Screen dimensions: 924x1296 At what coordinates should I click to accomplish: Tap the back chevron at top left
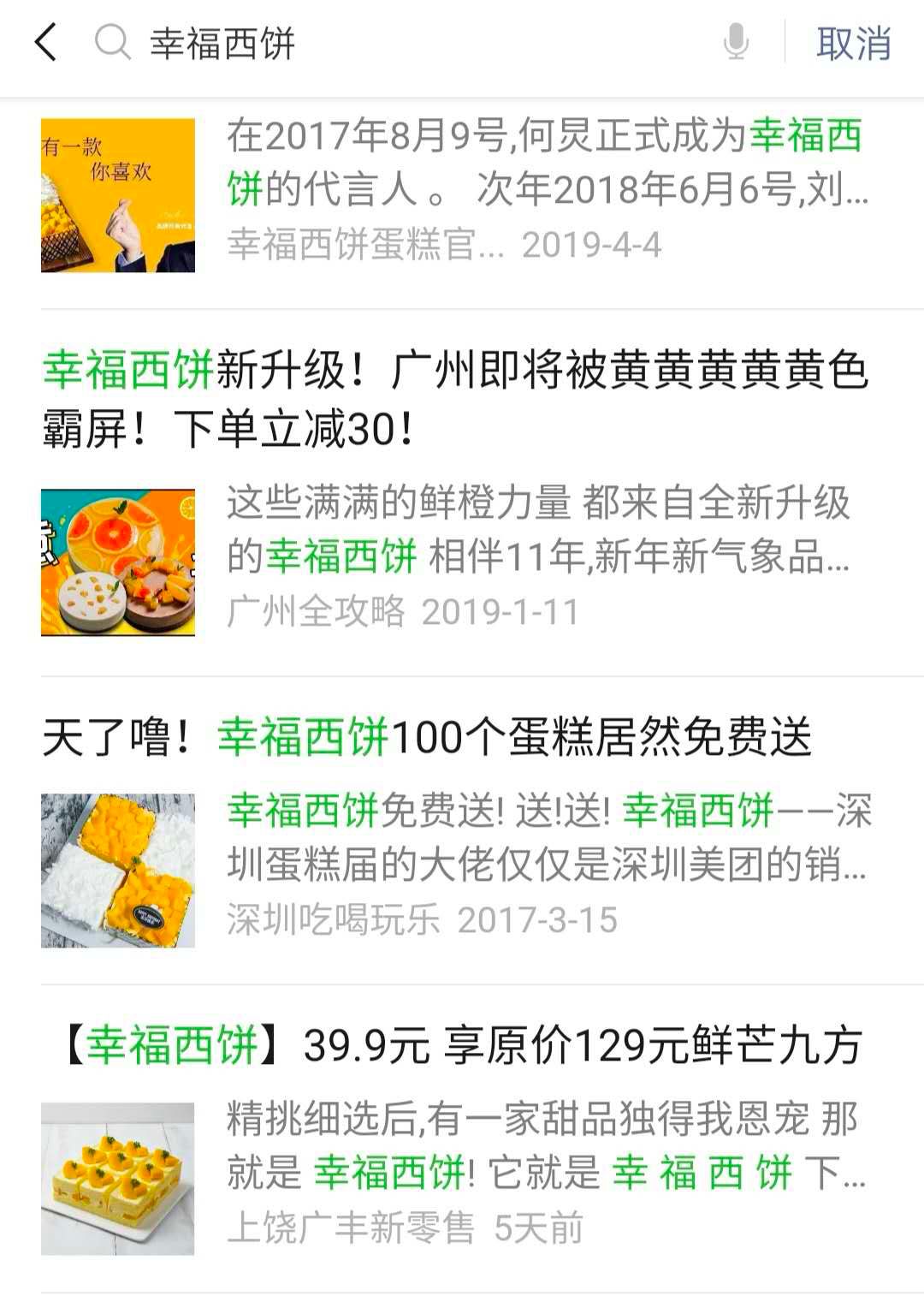tap(44, 42)
